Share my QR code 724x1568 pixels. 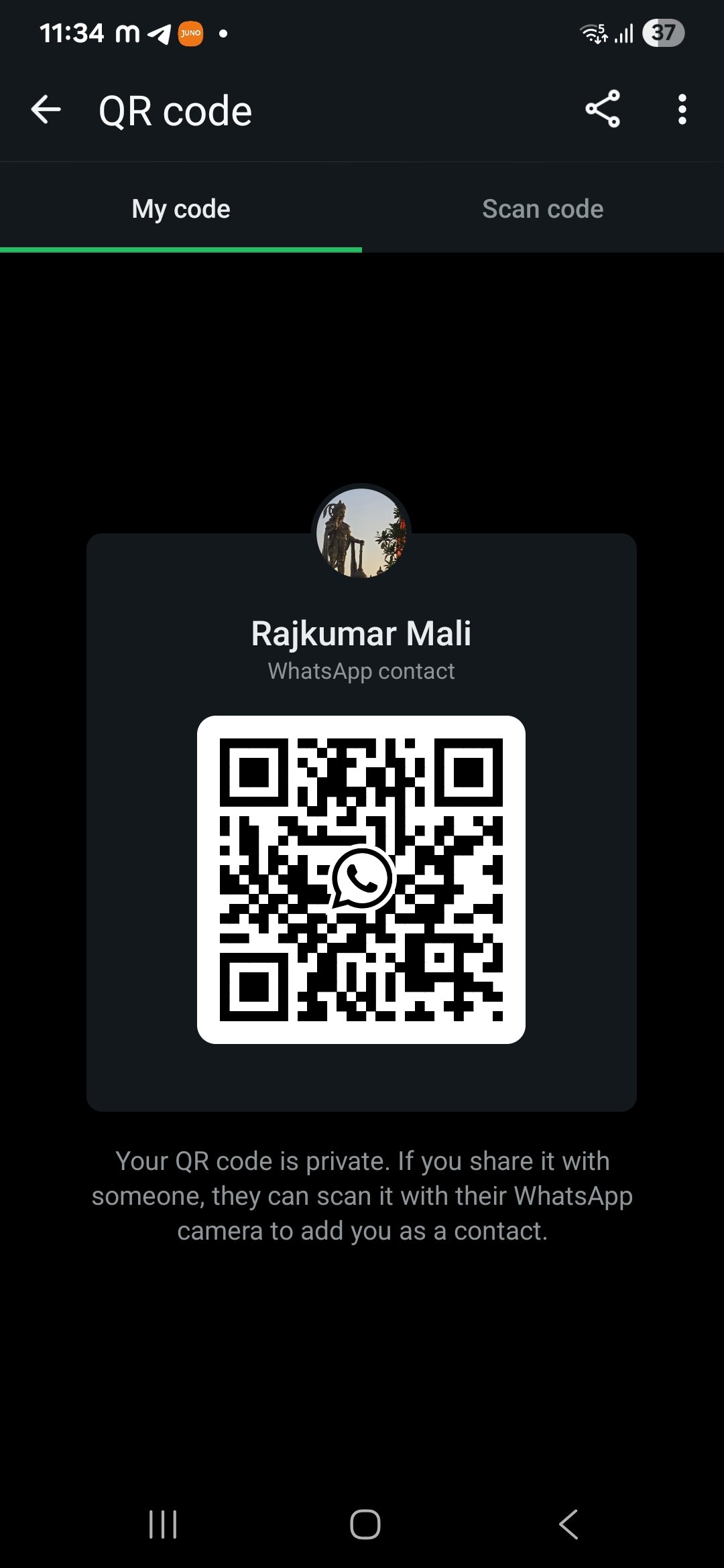coord(603,109)
